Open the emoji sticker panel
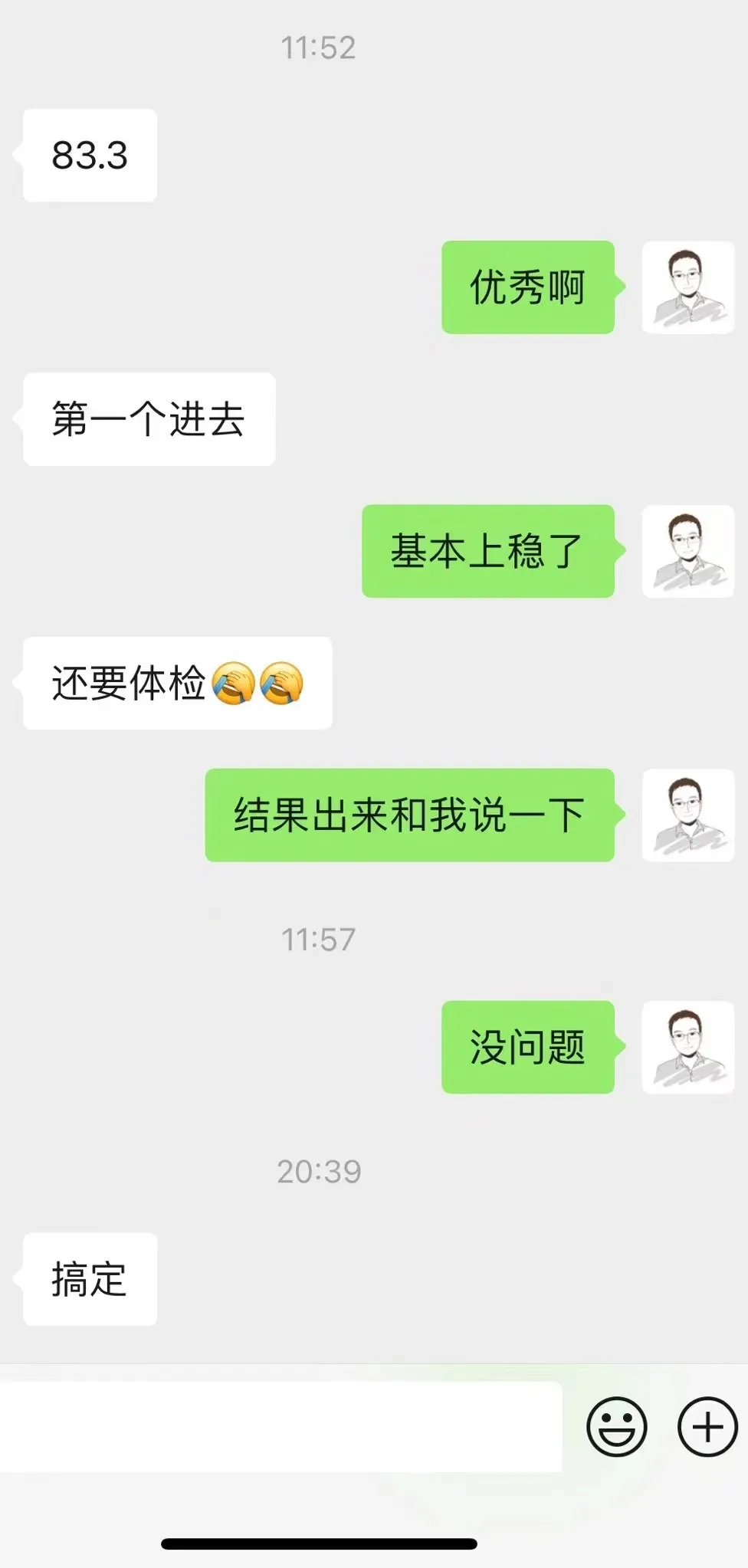This screenshot has width=748, height=1568. point(617,1426)
